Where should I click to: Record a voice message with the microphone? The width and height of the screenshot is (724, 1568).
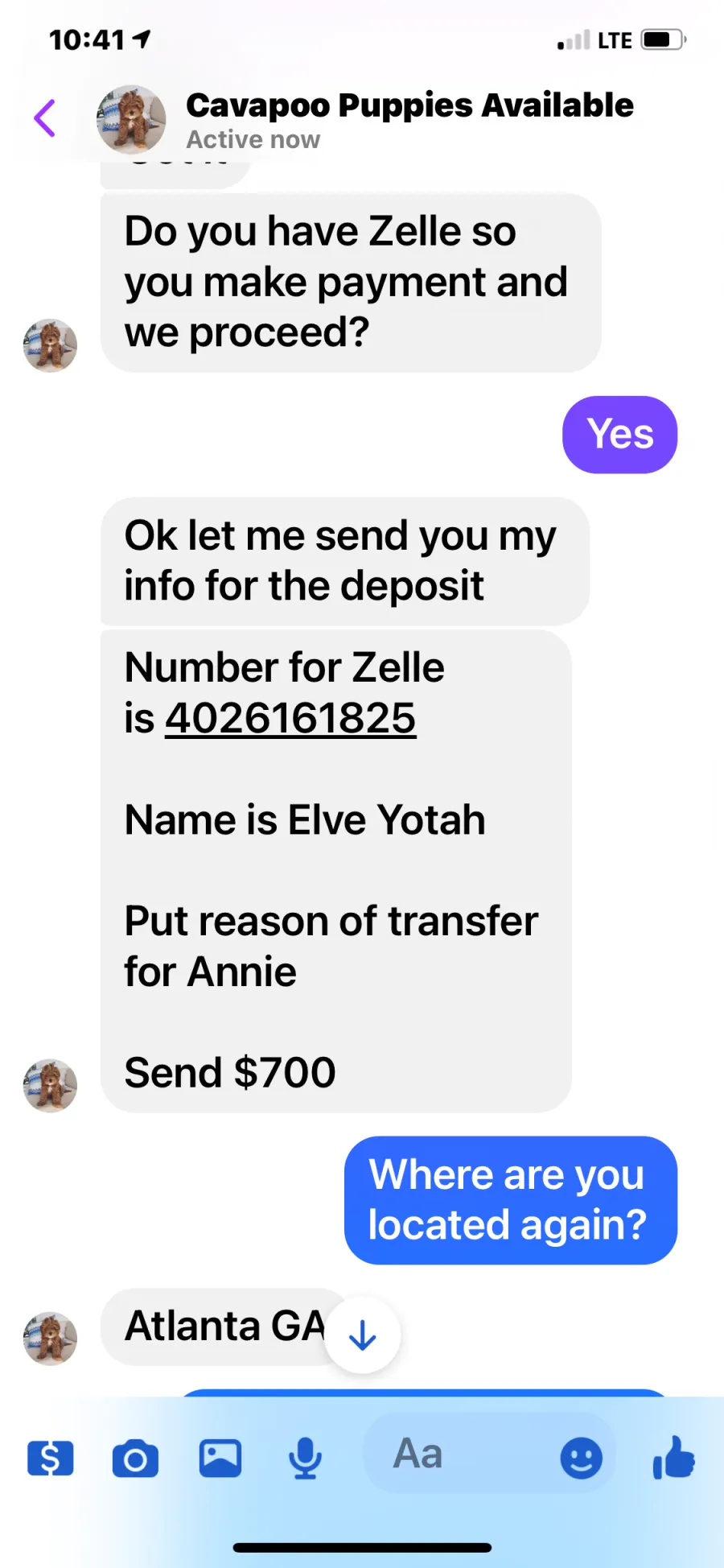coord(305,1458)
